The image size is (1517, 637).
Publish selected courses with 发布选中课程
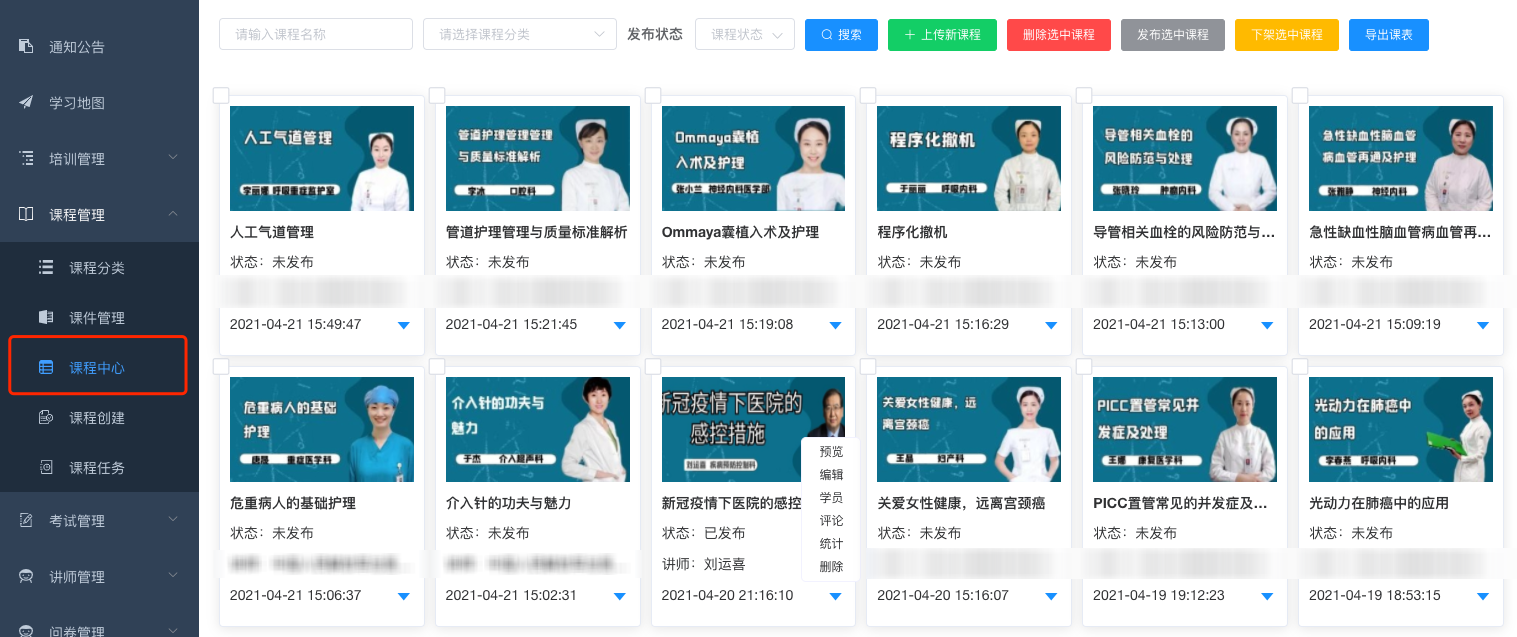(x=1172, y=34)
